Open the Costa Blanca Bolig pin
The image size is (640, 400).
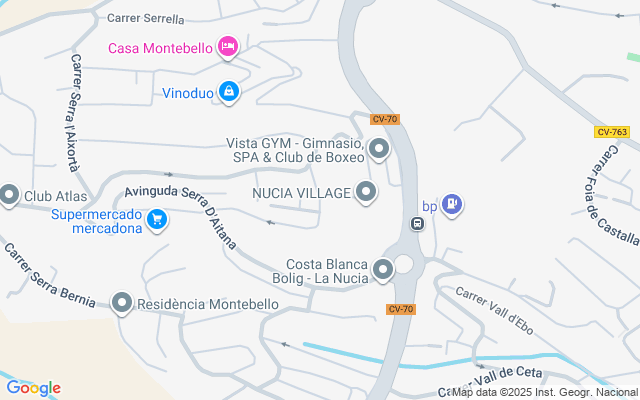pos(382,268)
